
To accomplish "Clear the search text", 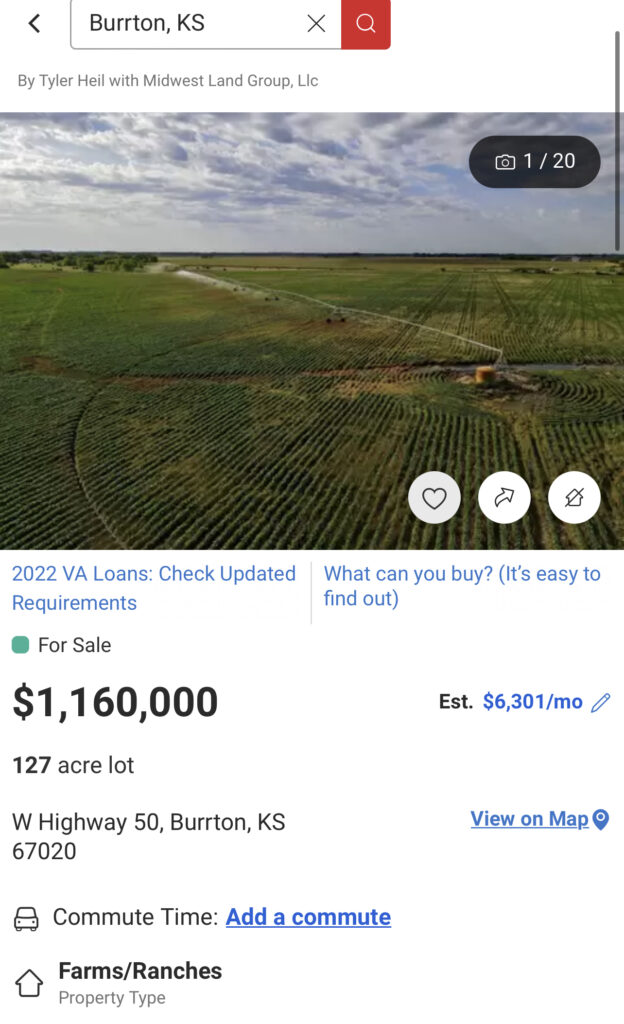I will point(316,24).
